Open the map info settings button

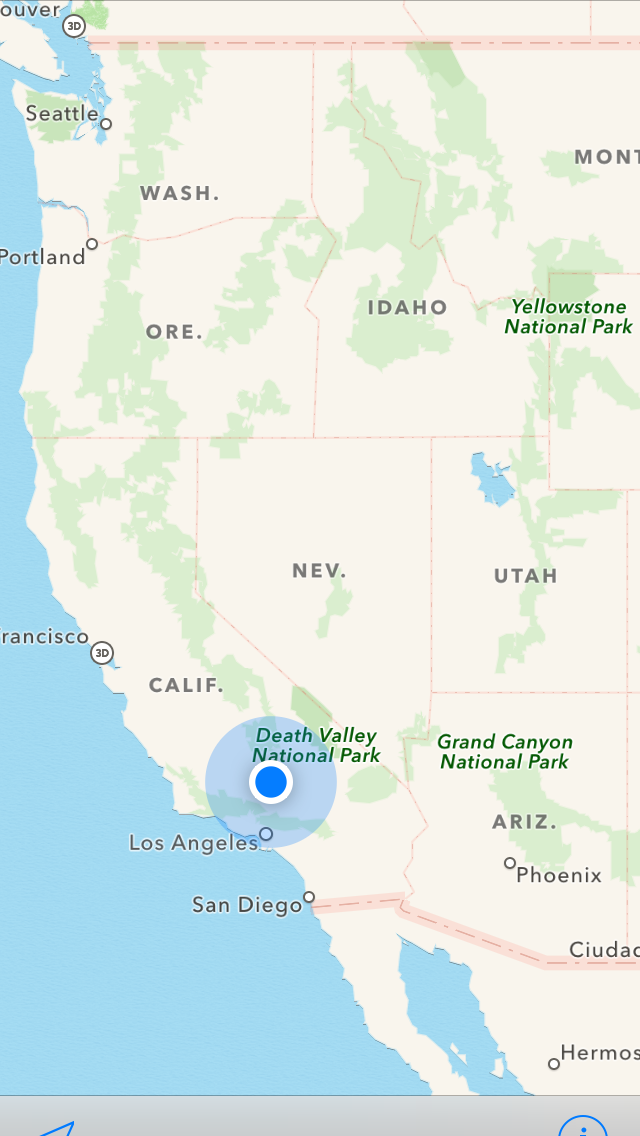click(583, 1128)
